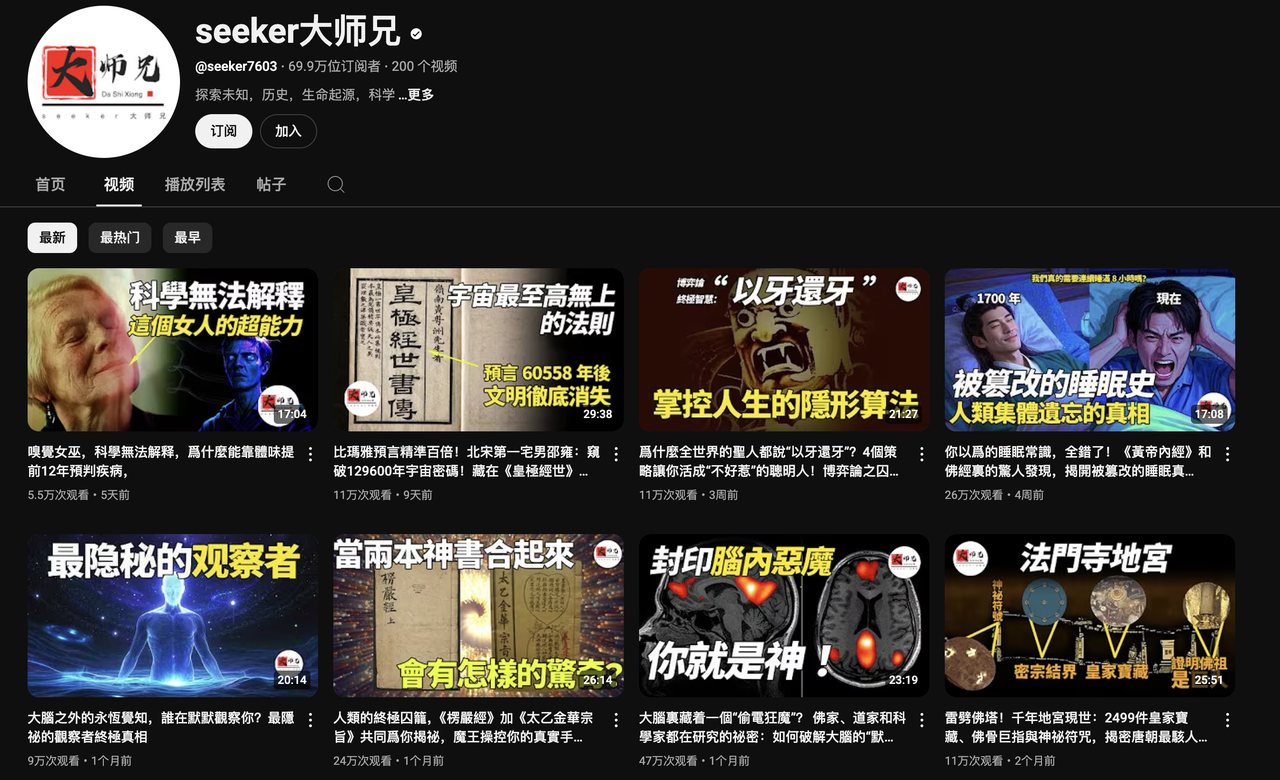Open the 最隐秘的观察者 video
Viewport: 1280px width, 780px height.
pos(172,615)
